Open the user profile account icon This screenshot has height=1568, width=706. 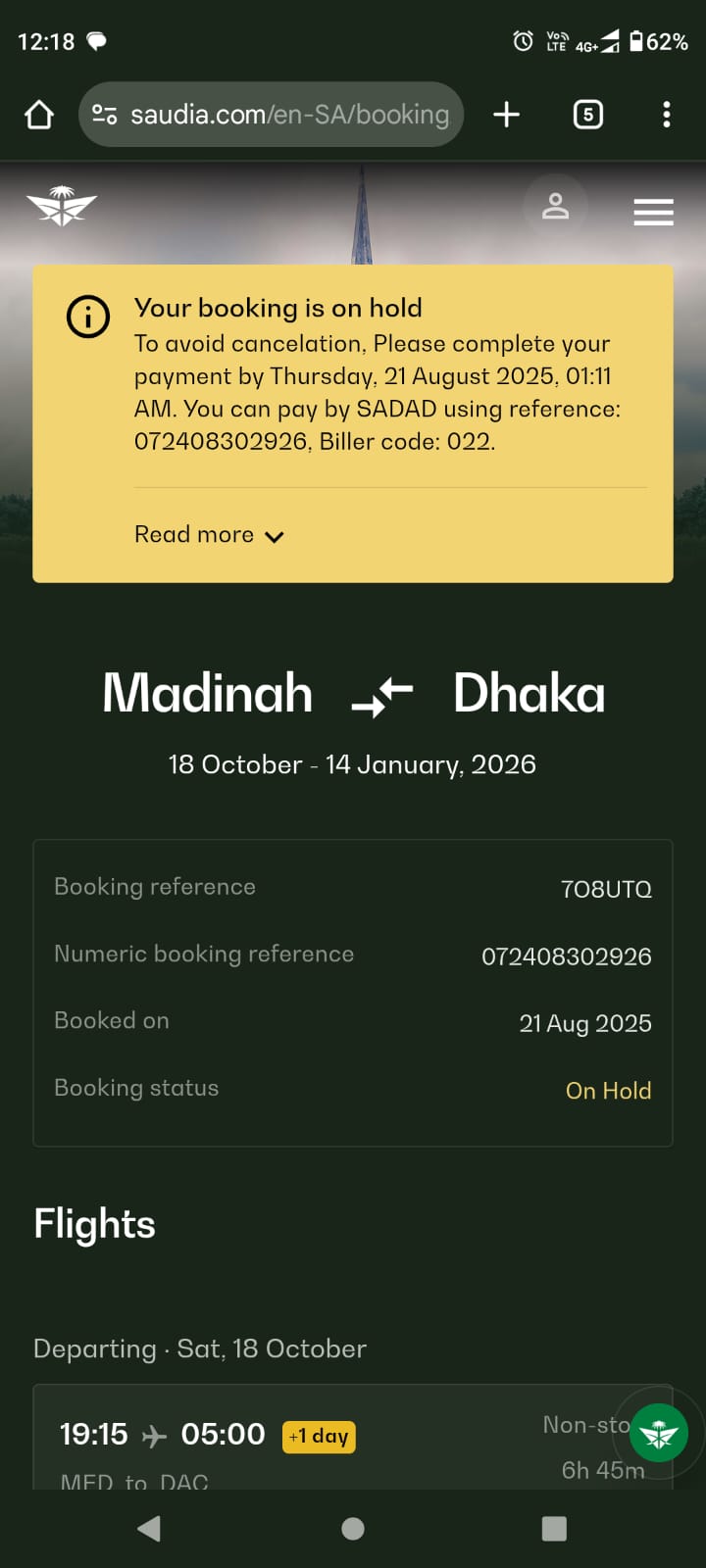pyautogui.click(x=555, y=207)
